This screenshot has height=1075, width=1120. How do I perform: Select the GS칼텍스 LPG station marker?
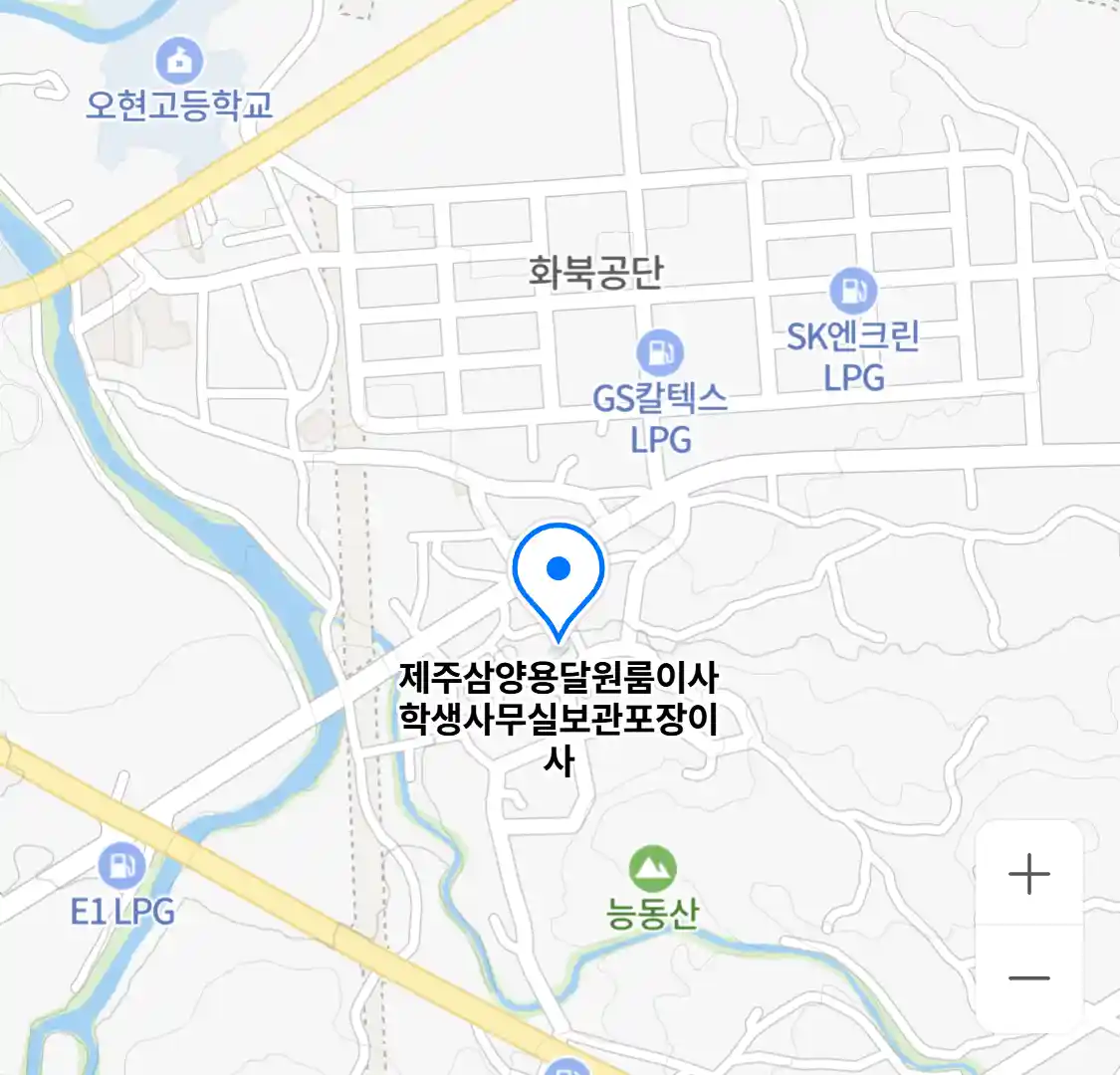pyautogui.click(x=659, y=352)
